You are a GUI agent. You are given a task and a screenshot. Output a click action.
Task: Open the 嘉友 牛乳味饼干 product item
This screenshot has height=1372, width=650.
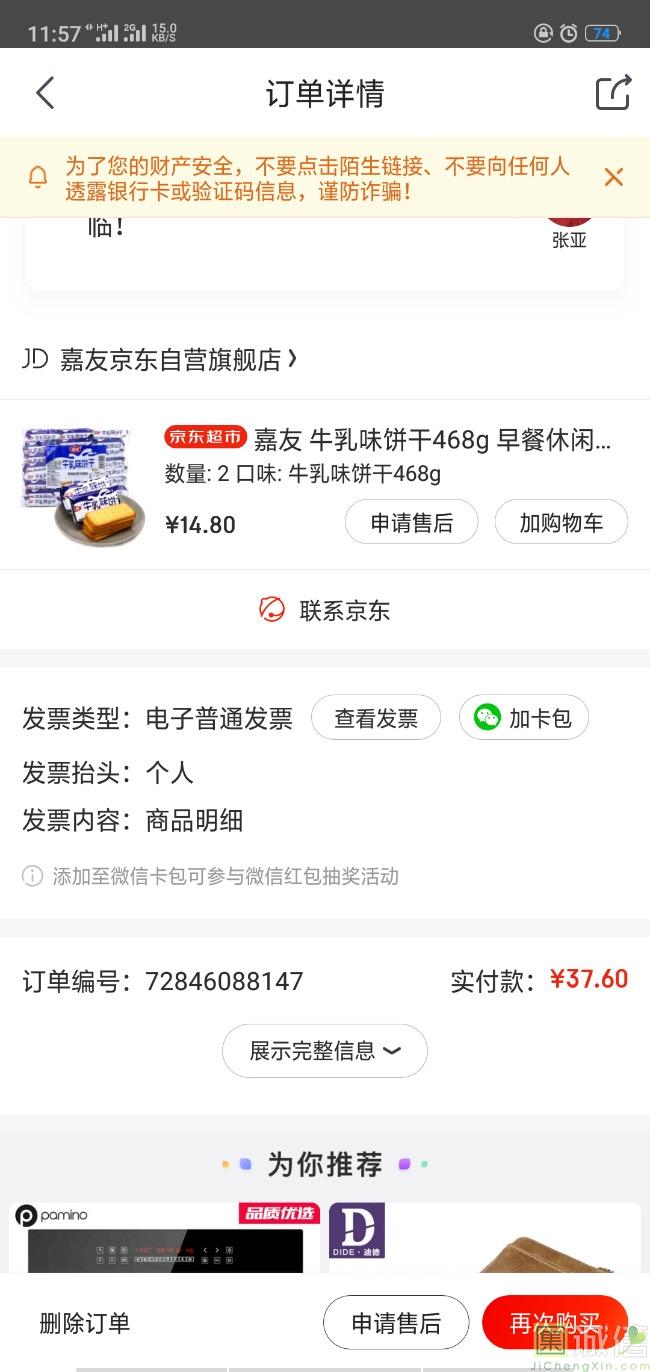[388, 440]
